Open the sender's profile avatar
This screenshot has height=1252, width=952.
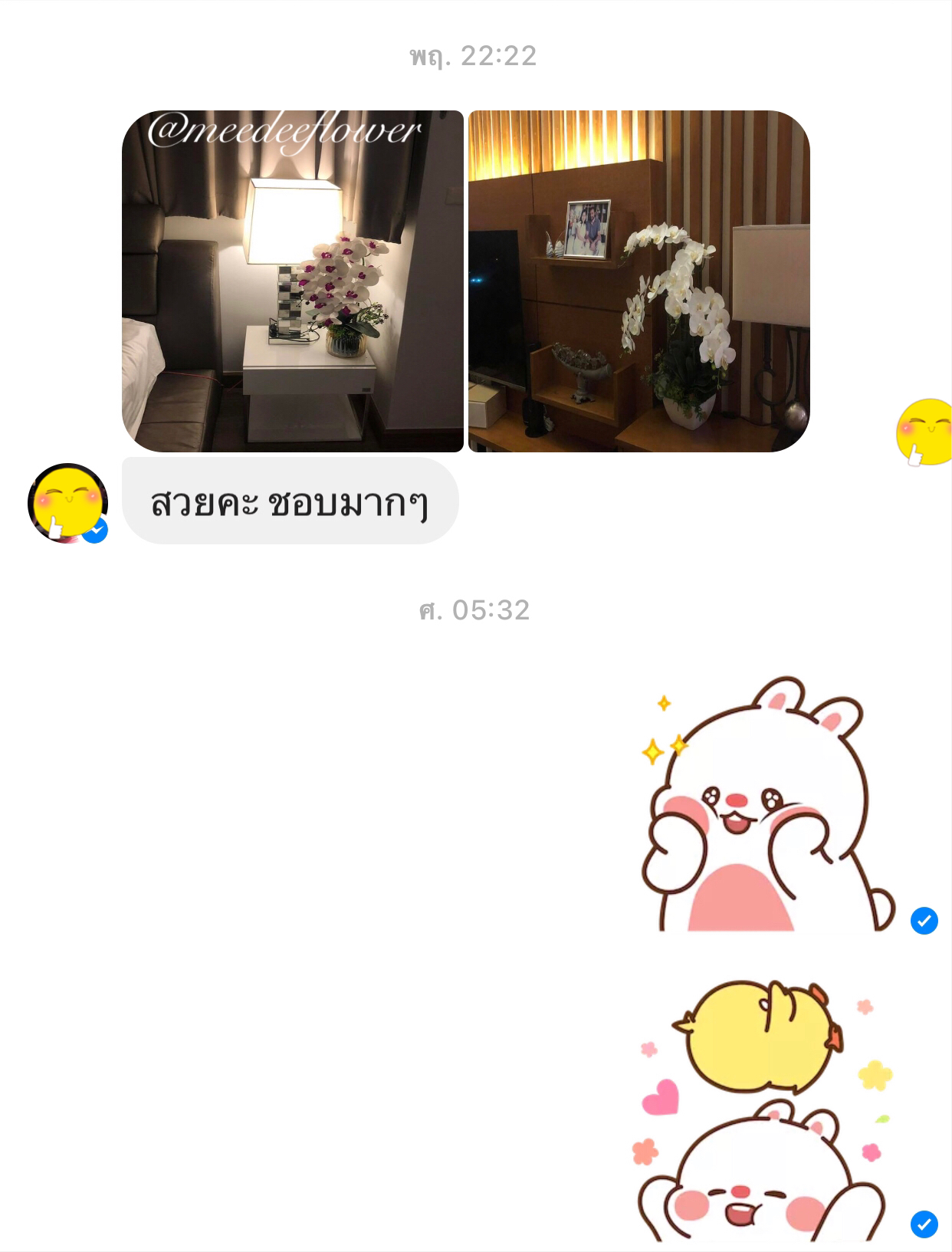click(67, 503)
